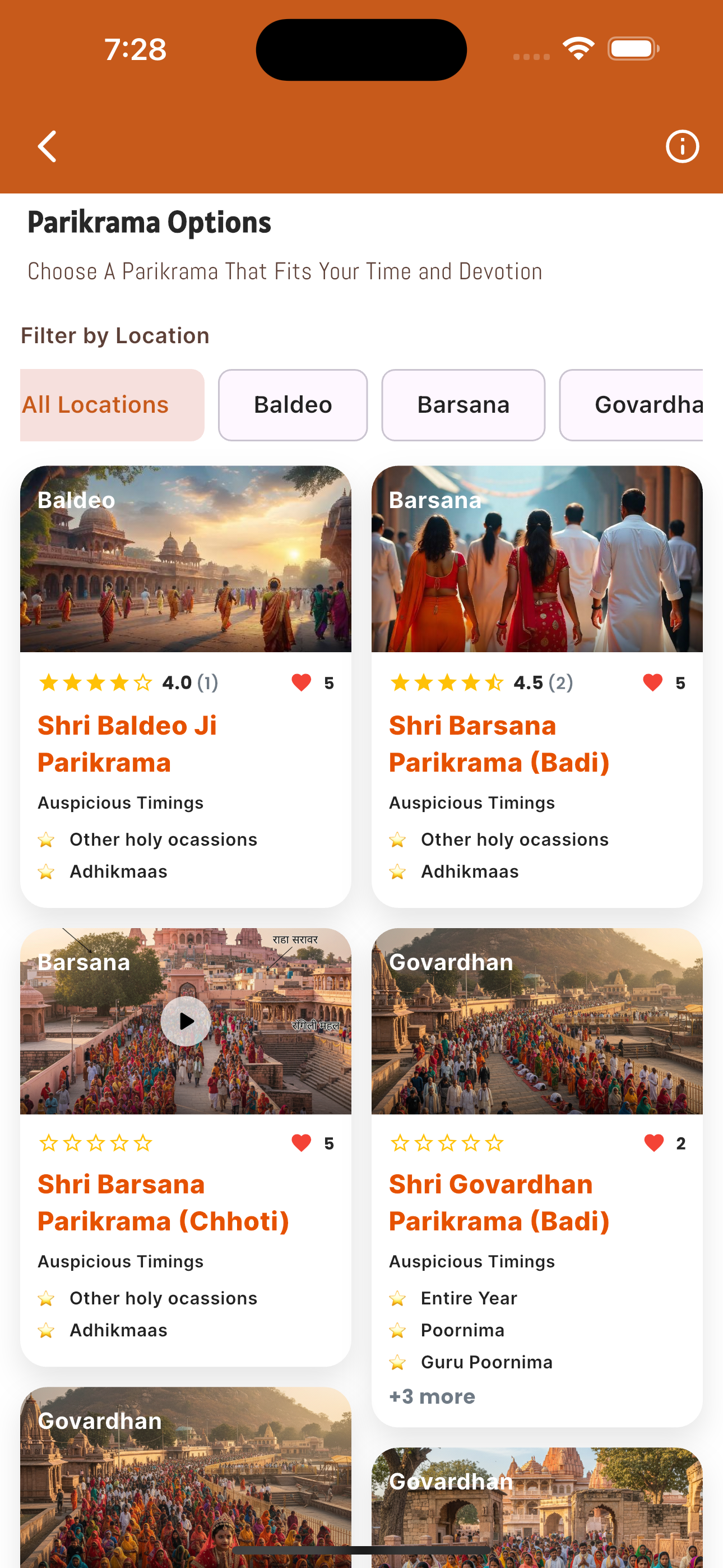Select the All Locations filter chip
The image size is (723, 1568).
pyautogui.click(x=112, y=405)
